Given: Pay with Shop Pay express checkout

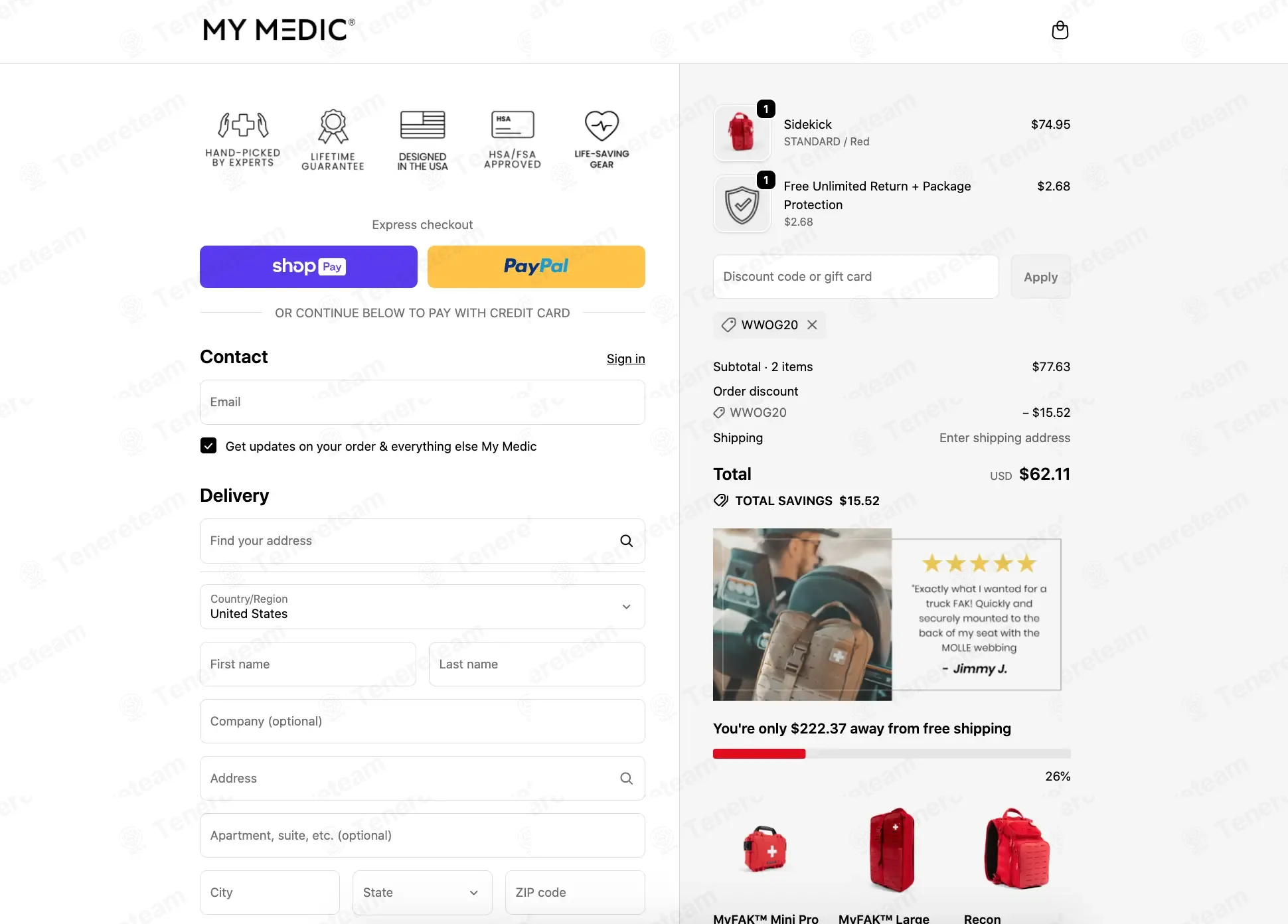Looking at the screenshot, I should 309,267.
